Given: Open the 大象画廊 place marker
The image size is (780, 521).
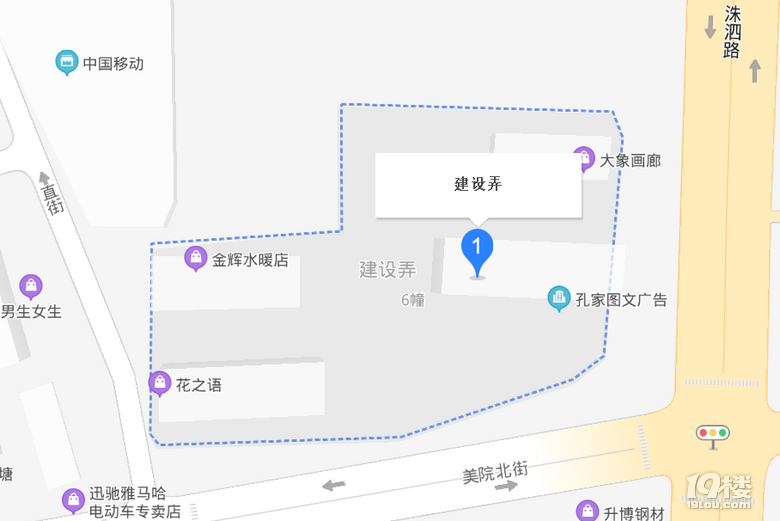Looking at the screenshot, I should (x=584, y=158).
